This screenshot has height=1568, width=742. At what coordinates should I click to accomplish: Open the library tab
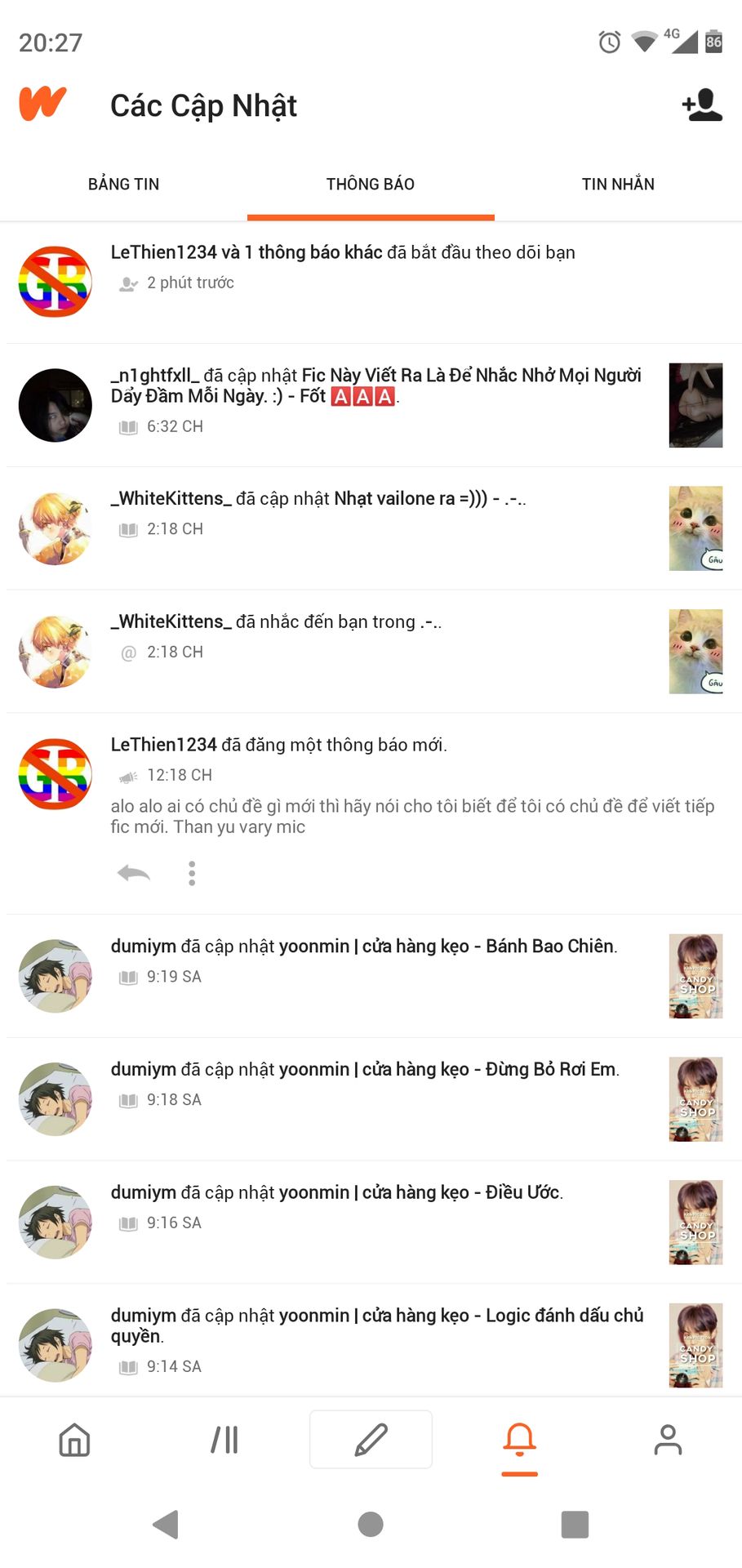[224, 1440]
